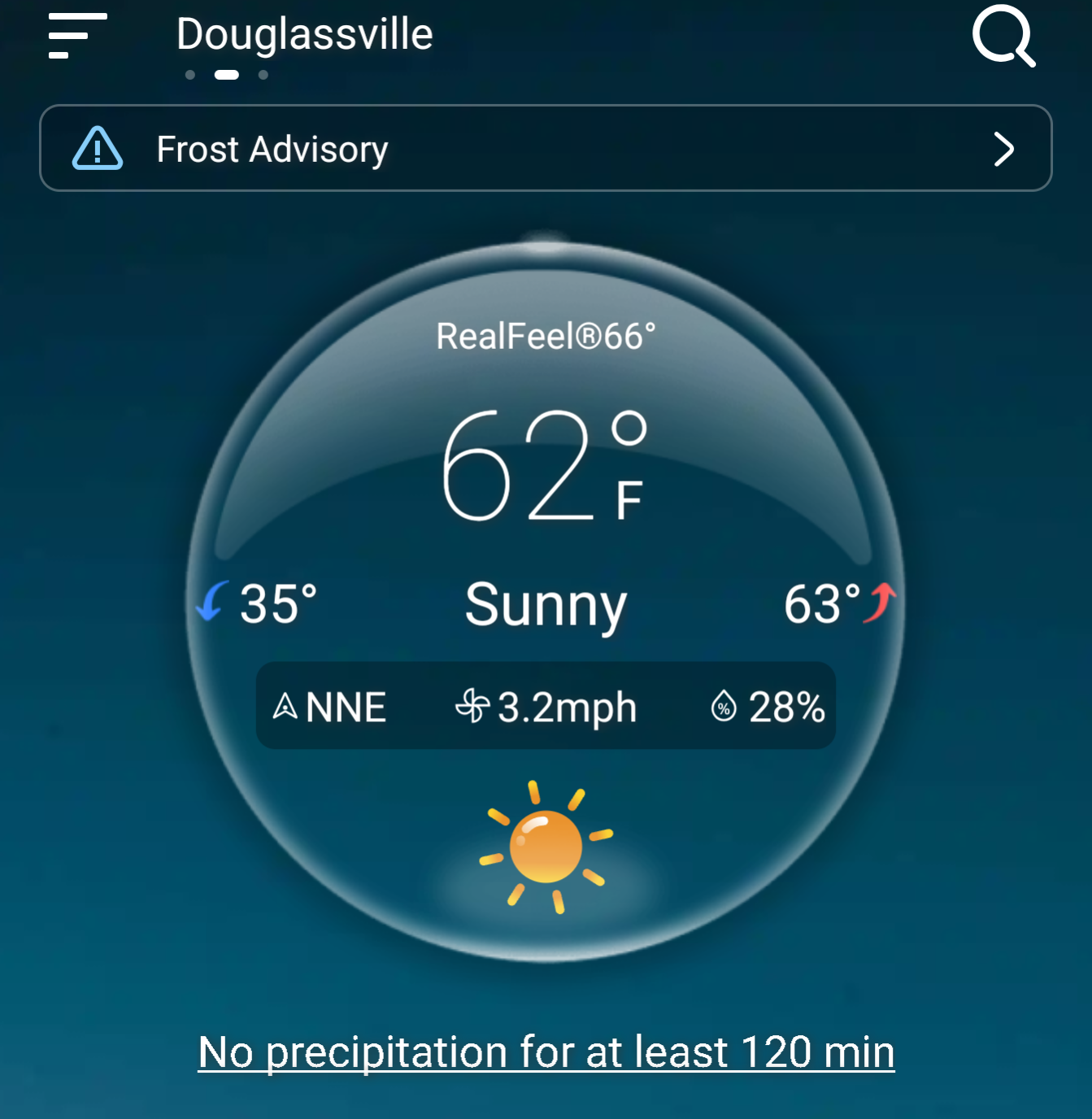Tap the search magnifier icon
This screenshot has width=1092, height=1119.
pos(1003,36)
